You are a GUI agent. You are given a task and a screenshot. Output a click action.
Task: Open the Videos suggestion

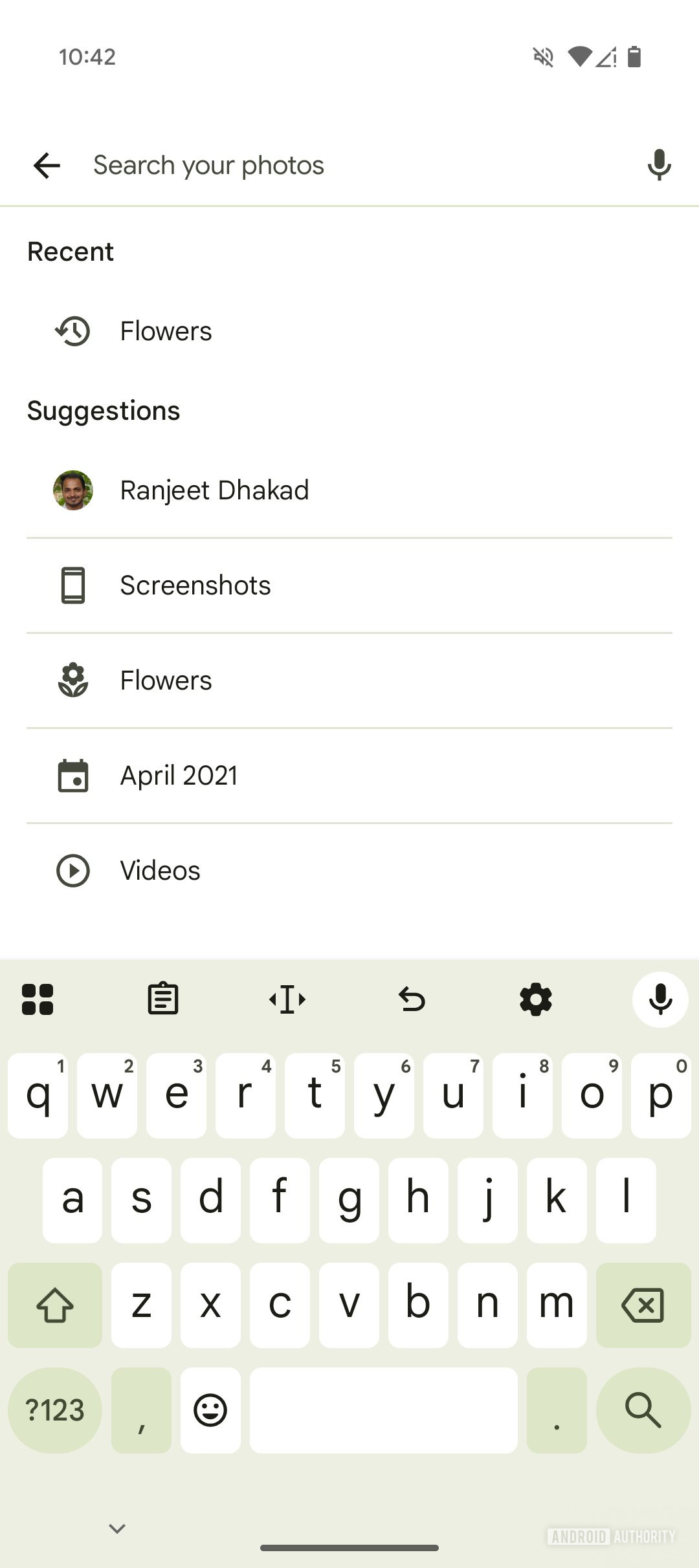(160, 871)
